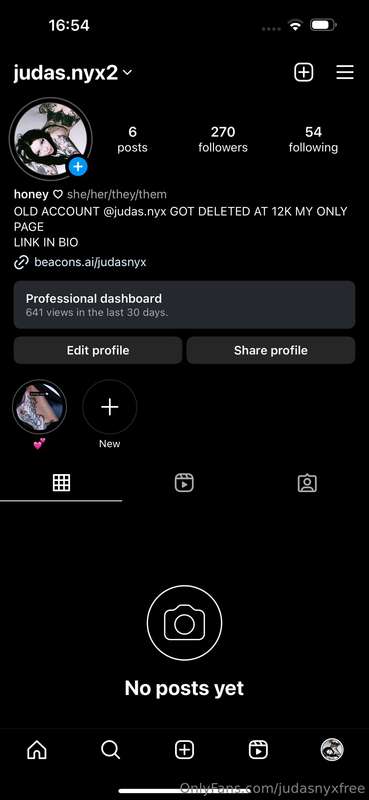View the 270 followers list
The height and width of the screenshot is (800, 369).
[223, 139]
